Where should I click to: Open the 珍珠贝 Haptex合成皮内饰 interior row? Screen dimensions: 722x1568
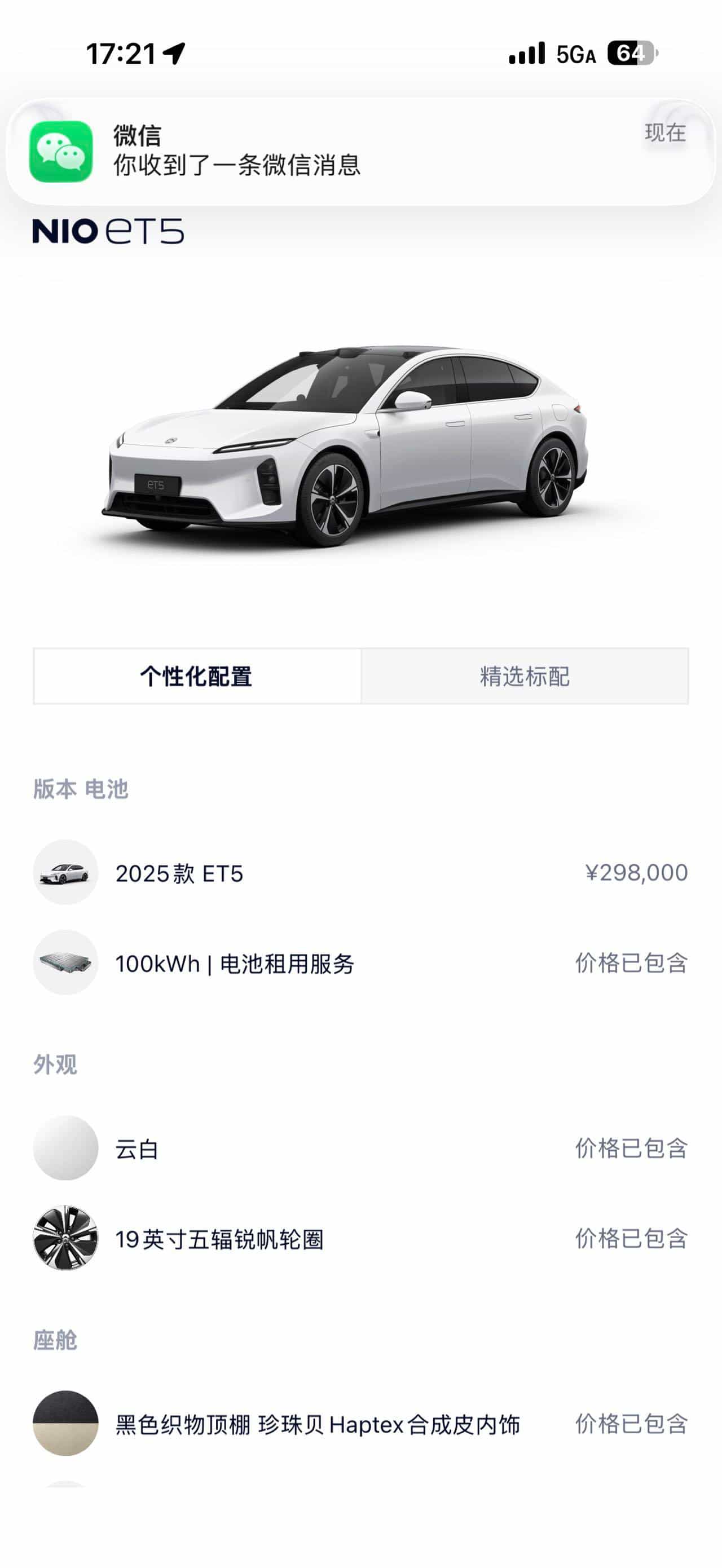360,1423
